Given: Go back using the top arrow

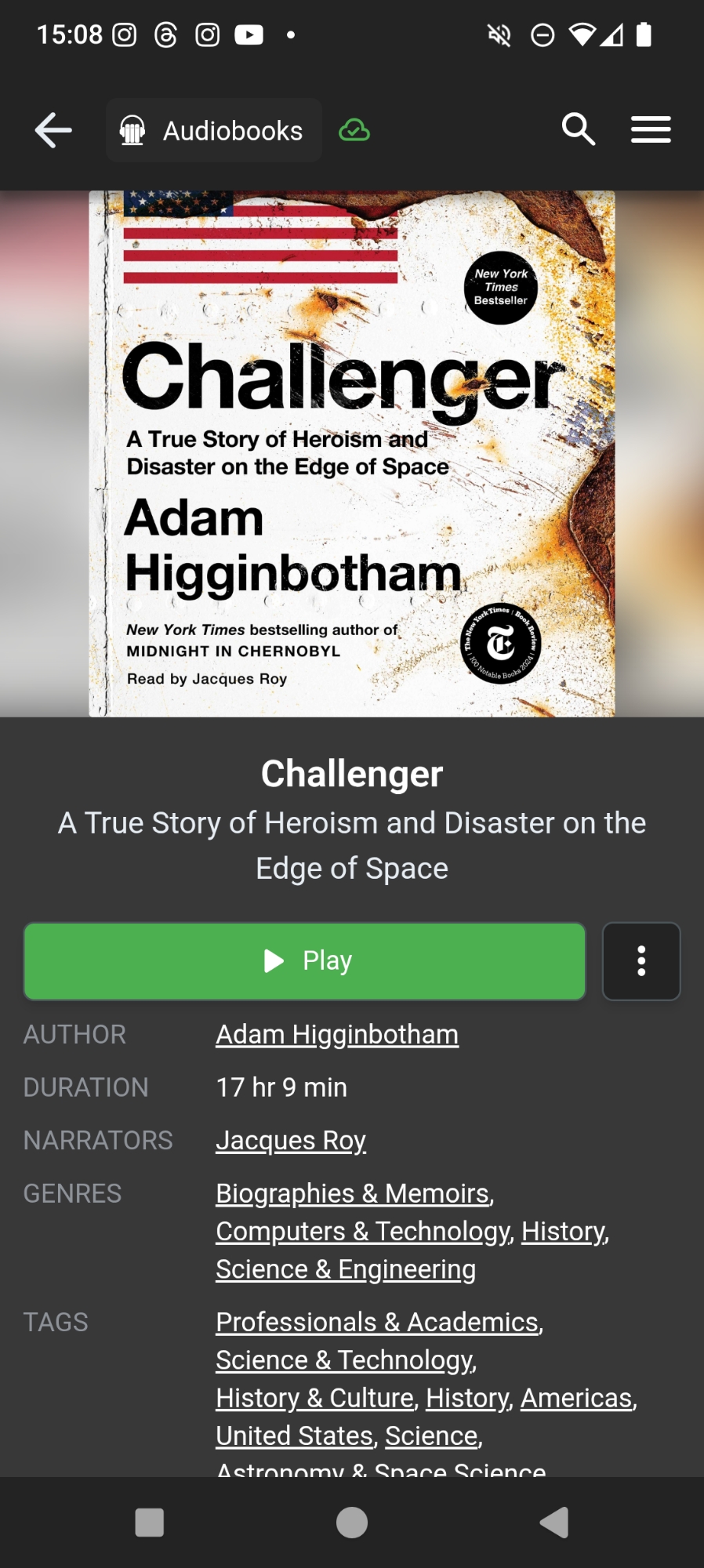Looking at the screenshot, I should pyautogui.click(x=53, y=130).
